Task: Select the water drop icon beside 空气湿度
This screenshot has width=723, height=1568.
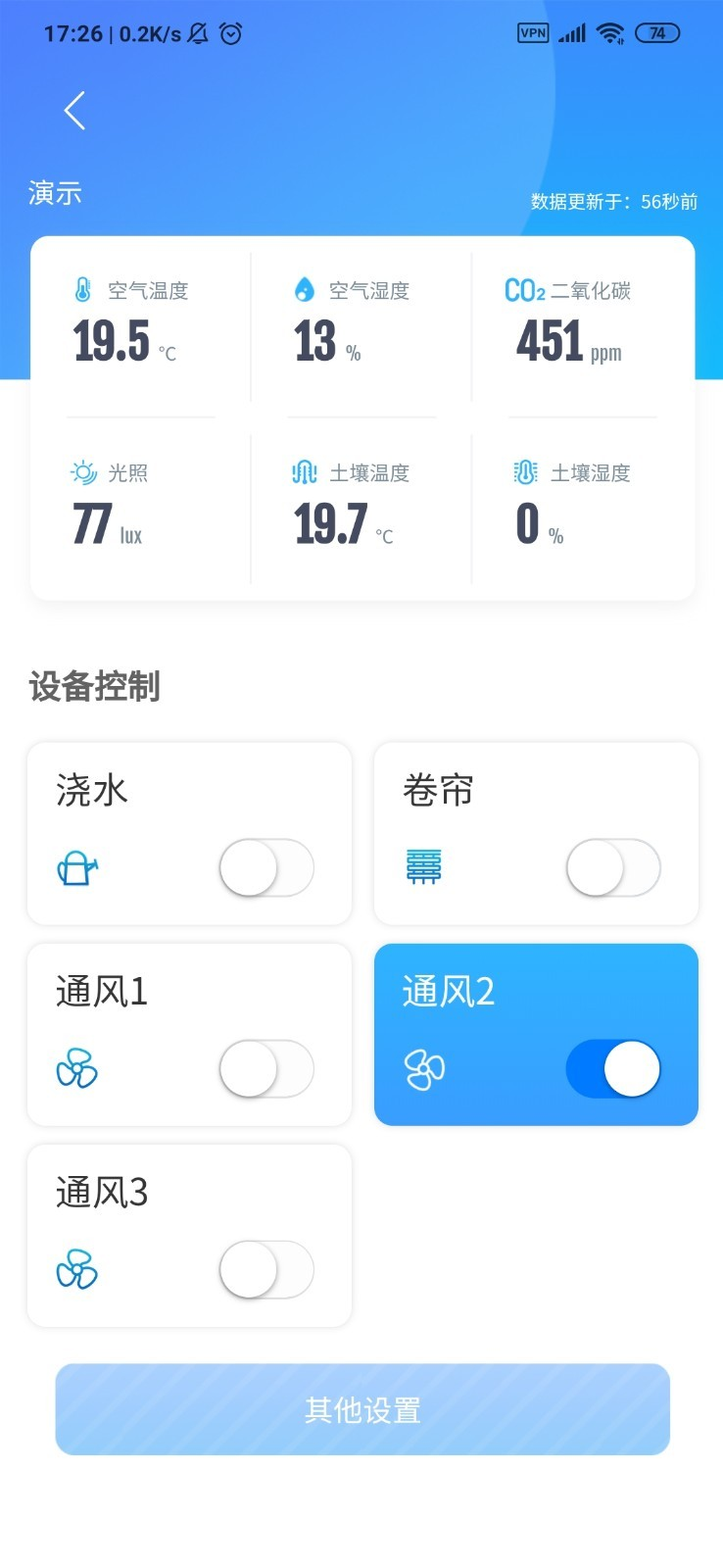Action: tap(304, 289)
